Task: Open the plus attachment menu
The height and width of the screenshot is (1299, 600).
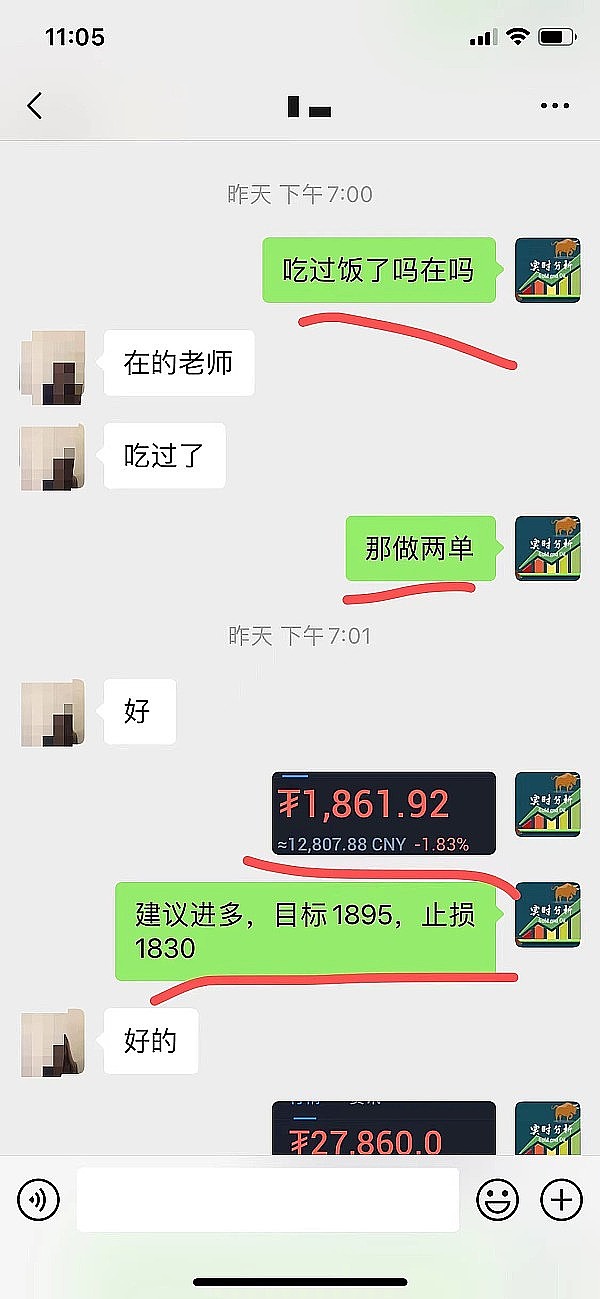Action: click(x=561, y=1199)
